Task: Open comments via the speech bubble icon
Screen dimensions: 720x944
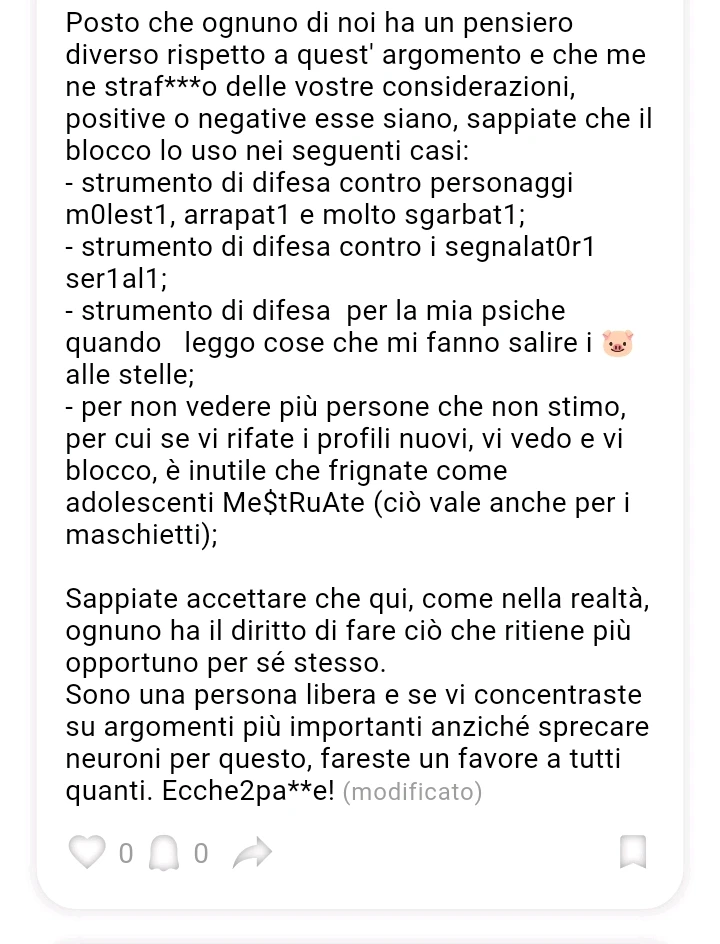Action: point(165,853)
